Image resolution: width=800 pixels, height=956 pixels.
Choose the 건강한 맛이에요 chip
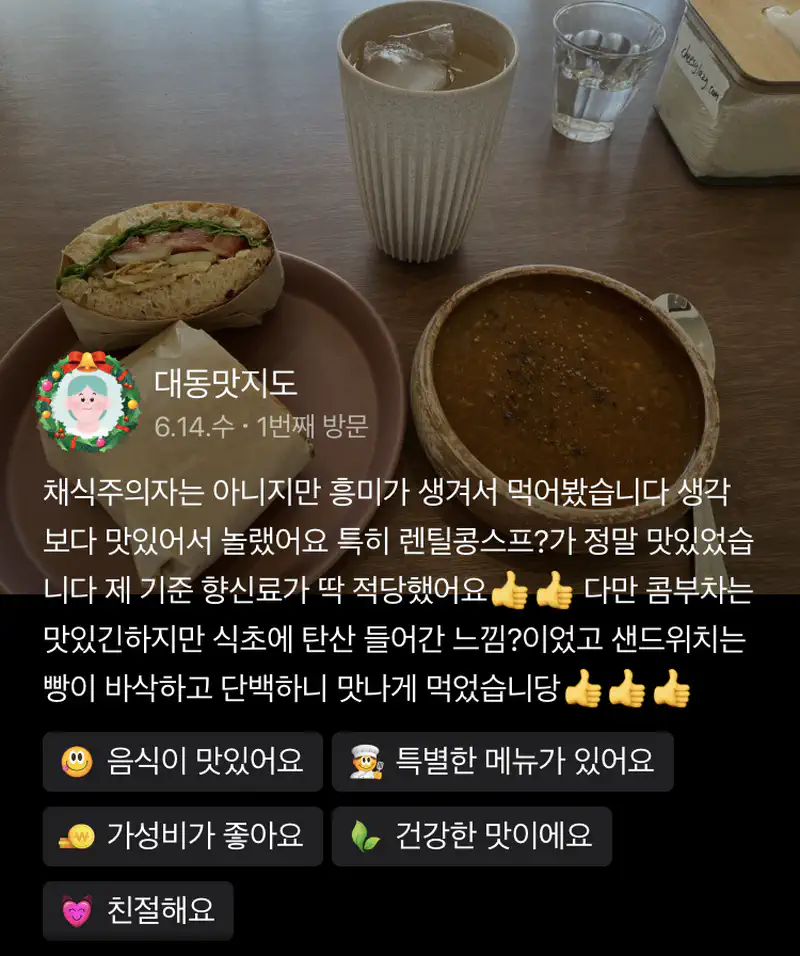[471, 836]
